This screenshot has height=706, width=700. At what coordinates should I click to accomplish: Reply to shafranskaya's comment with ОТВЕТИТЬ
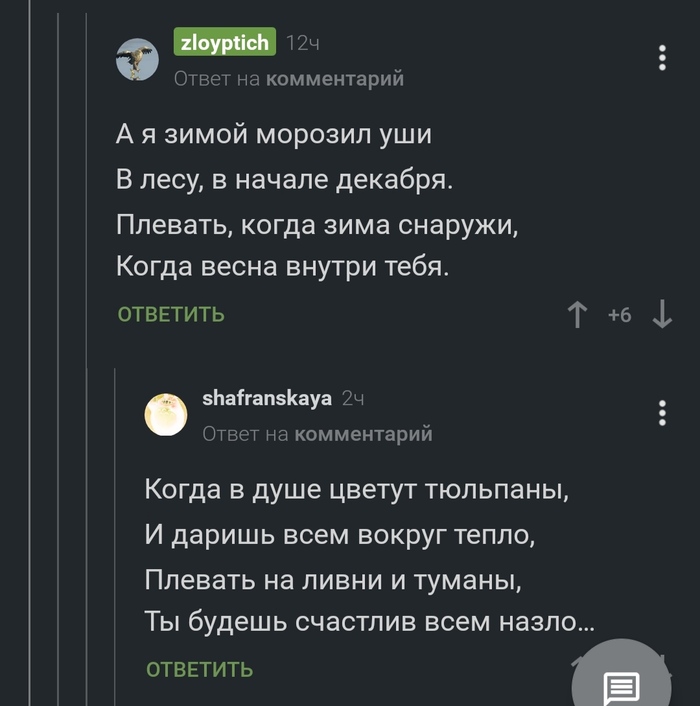(199, 670)
